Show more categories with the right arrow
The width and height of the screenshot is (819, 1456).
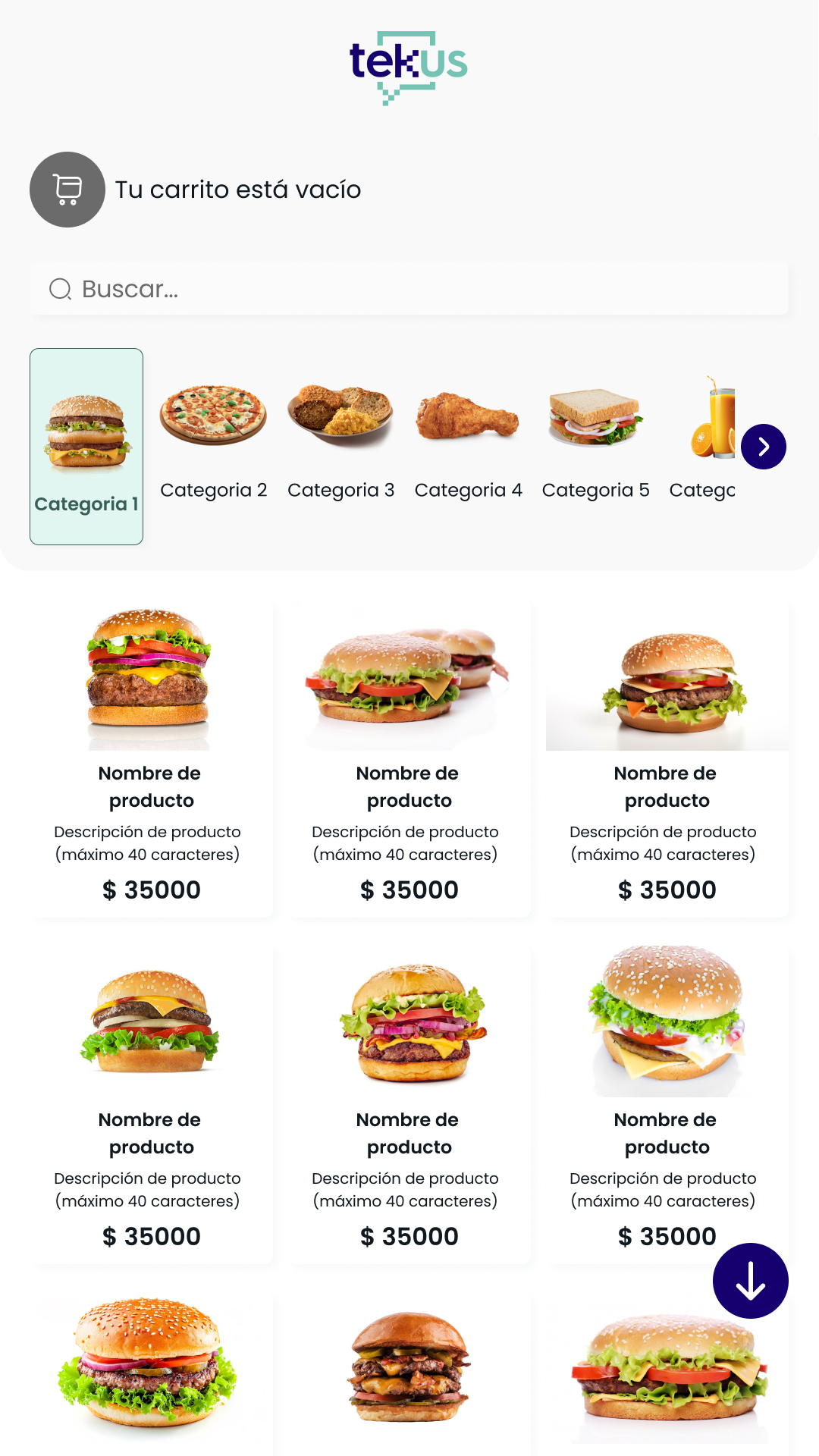pyautogui.click(x=764, y=447)
